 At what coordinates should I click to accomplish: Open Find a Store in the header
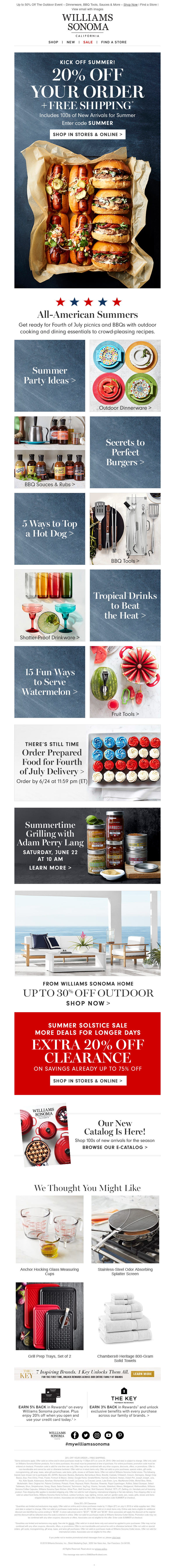pyautogui.click(x=113, y=42)
